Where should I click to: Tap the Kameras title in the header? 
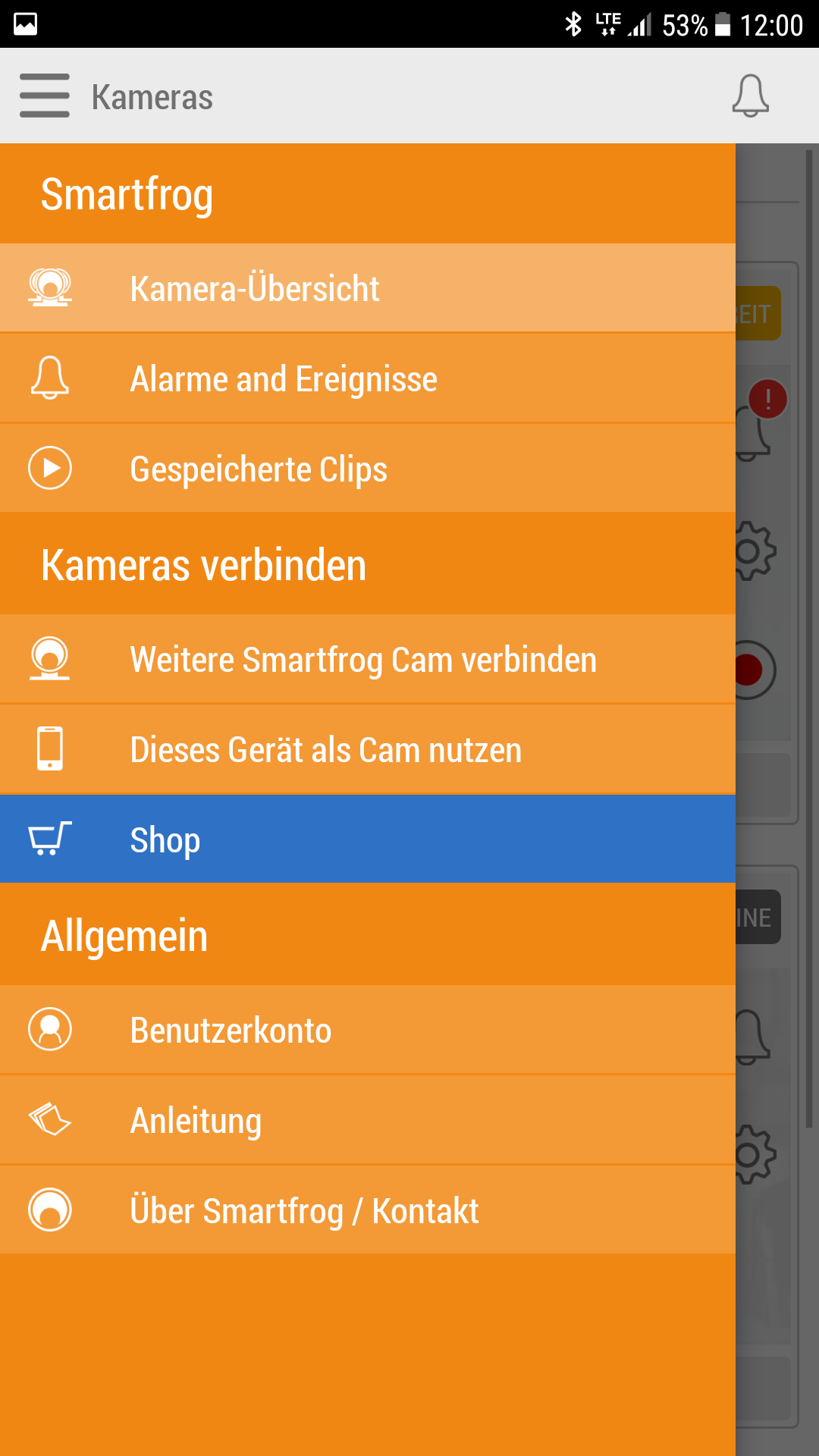(x=152, y=96)
